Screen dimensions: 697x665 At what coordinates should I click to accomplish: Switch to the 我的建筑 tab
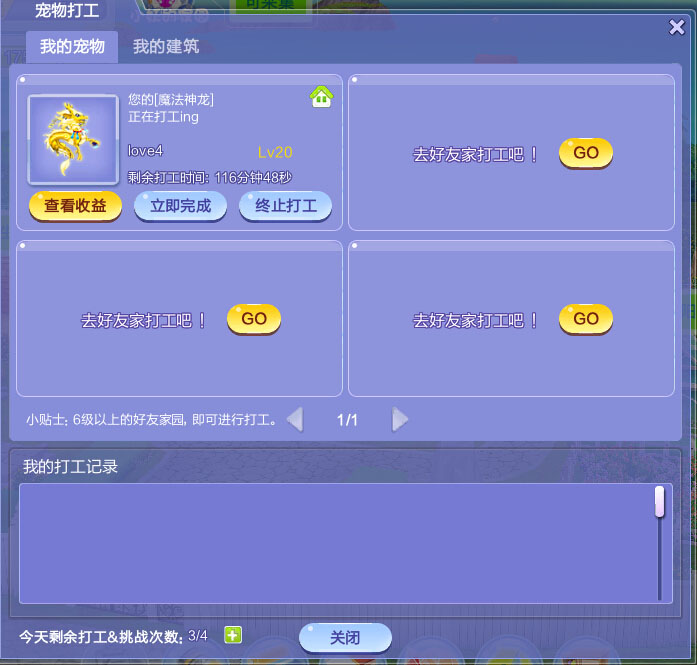tap(166, 46)
